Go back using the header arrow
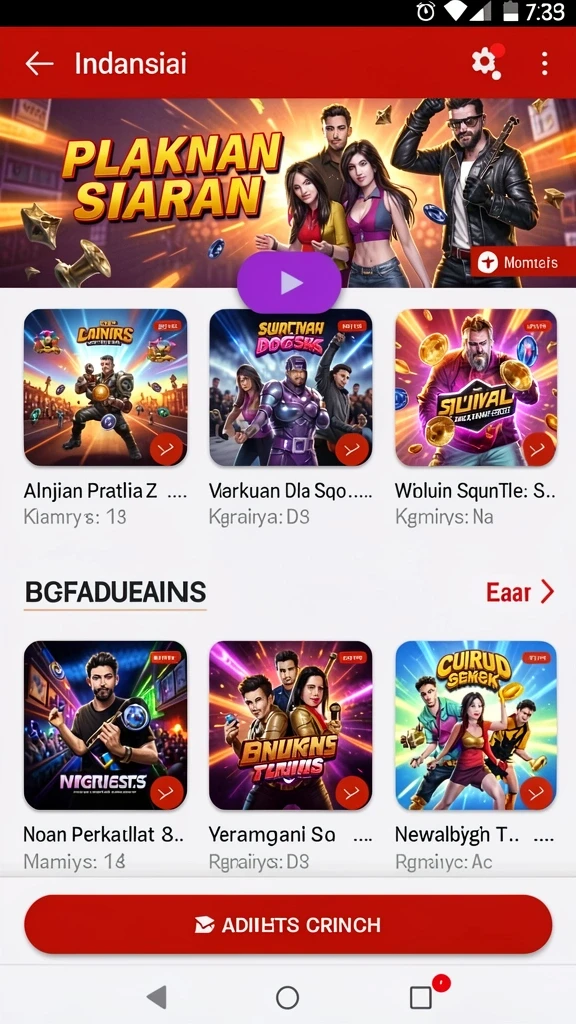The width and height of the screenshot is (576, 1024). pos(39,63)
